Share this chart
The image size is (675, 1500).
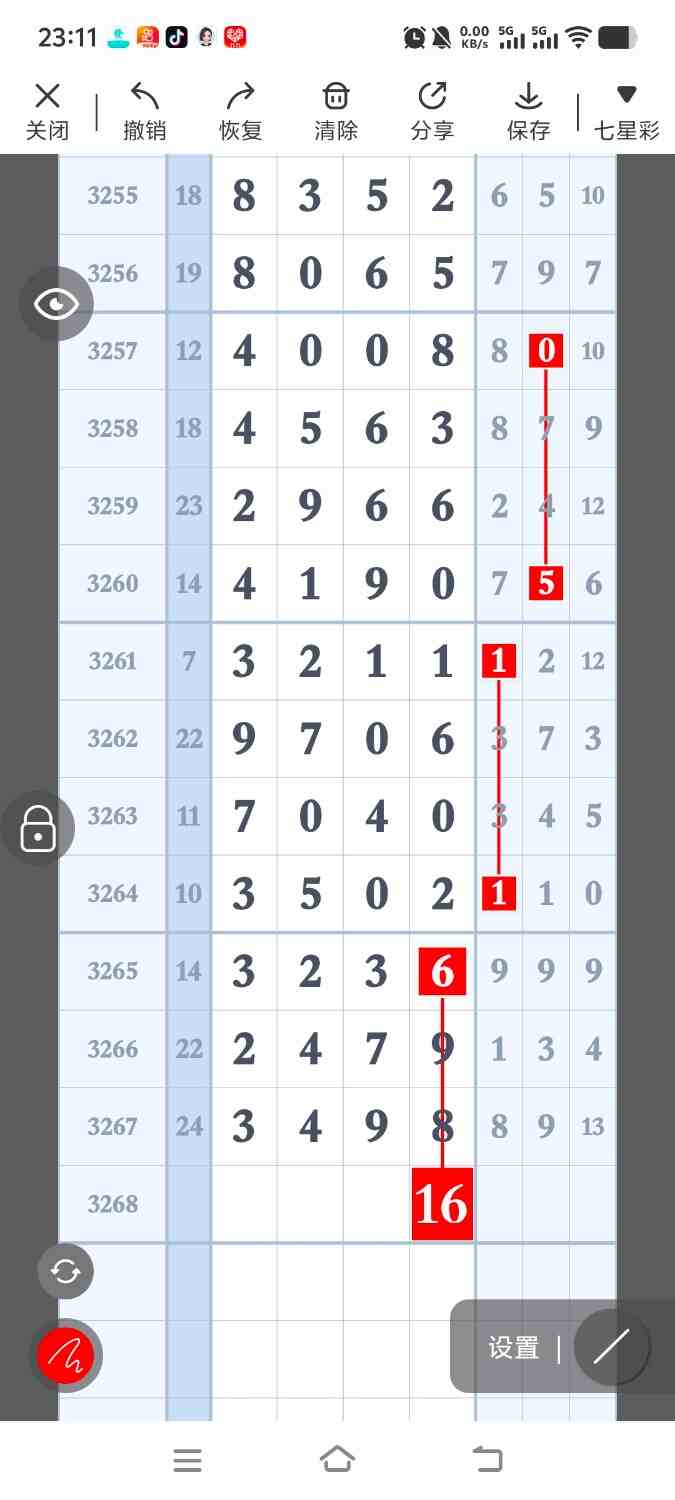(432, 111)
